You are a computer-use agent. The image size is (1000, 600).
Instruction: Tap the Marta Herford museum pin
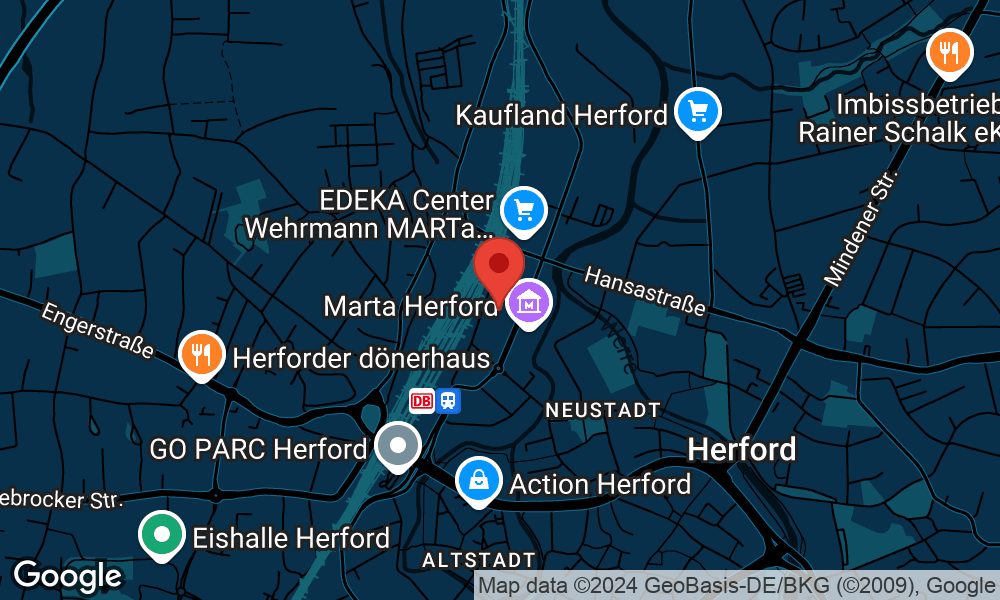528,303
